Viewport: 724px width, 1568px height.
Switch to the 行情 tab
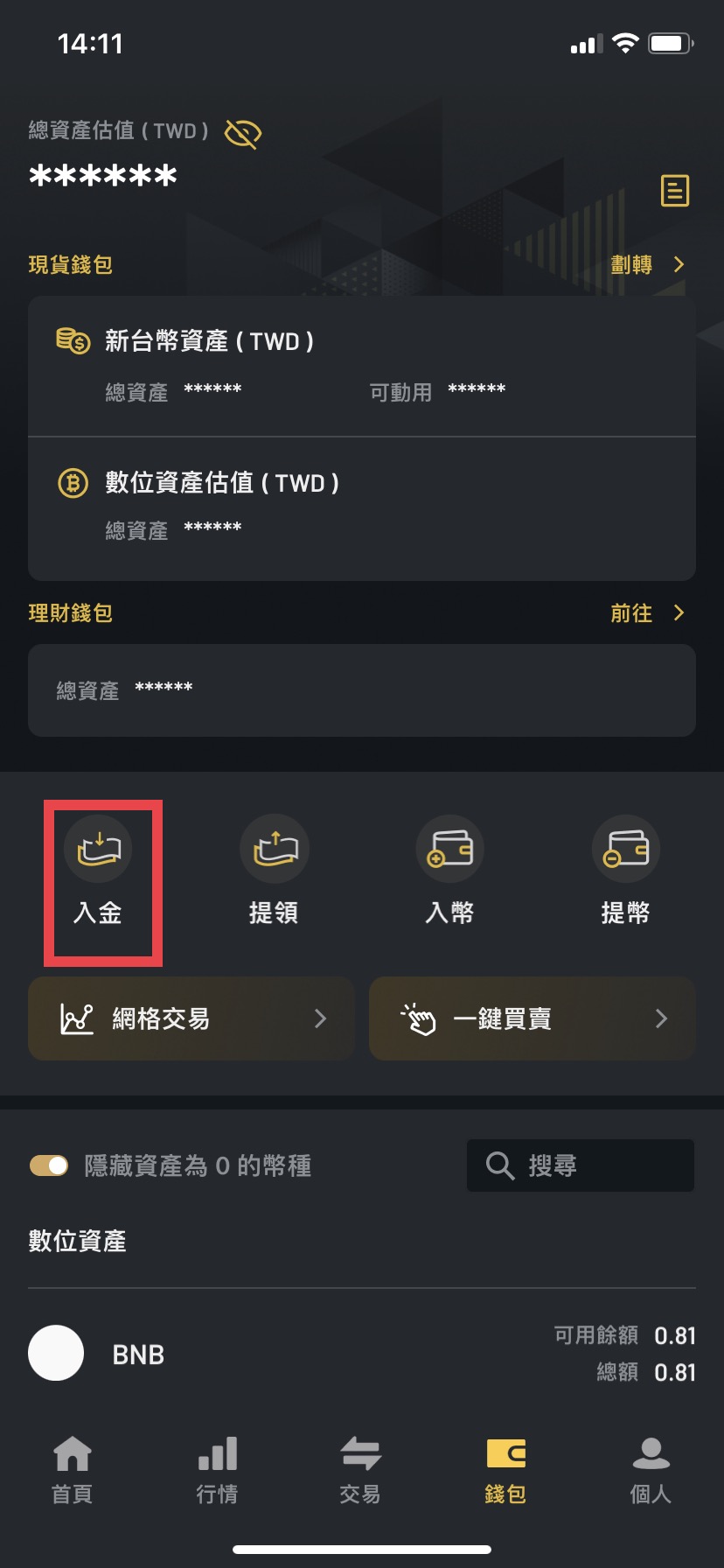coord(217,1470)
